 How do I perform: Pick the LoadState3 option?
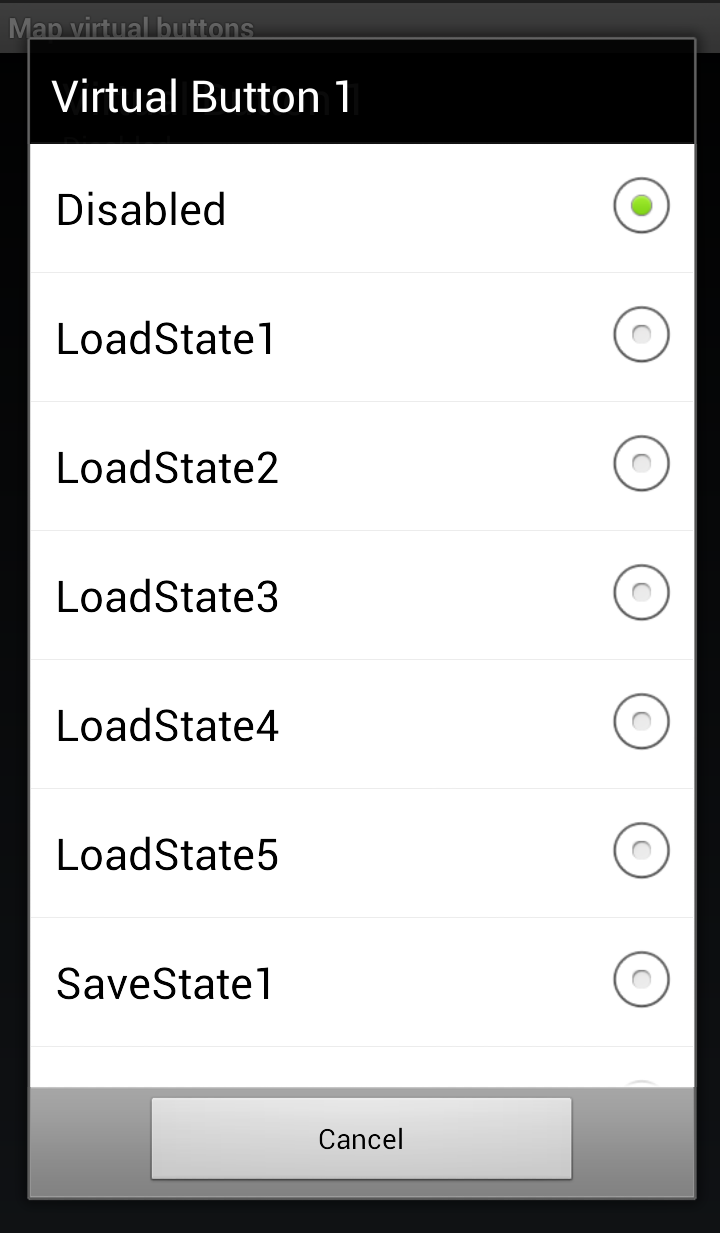[x=361, y=595]
